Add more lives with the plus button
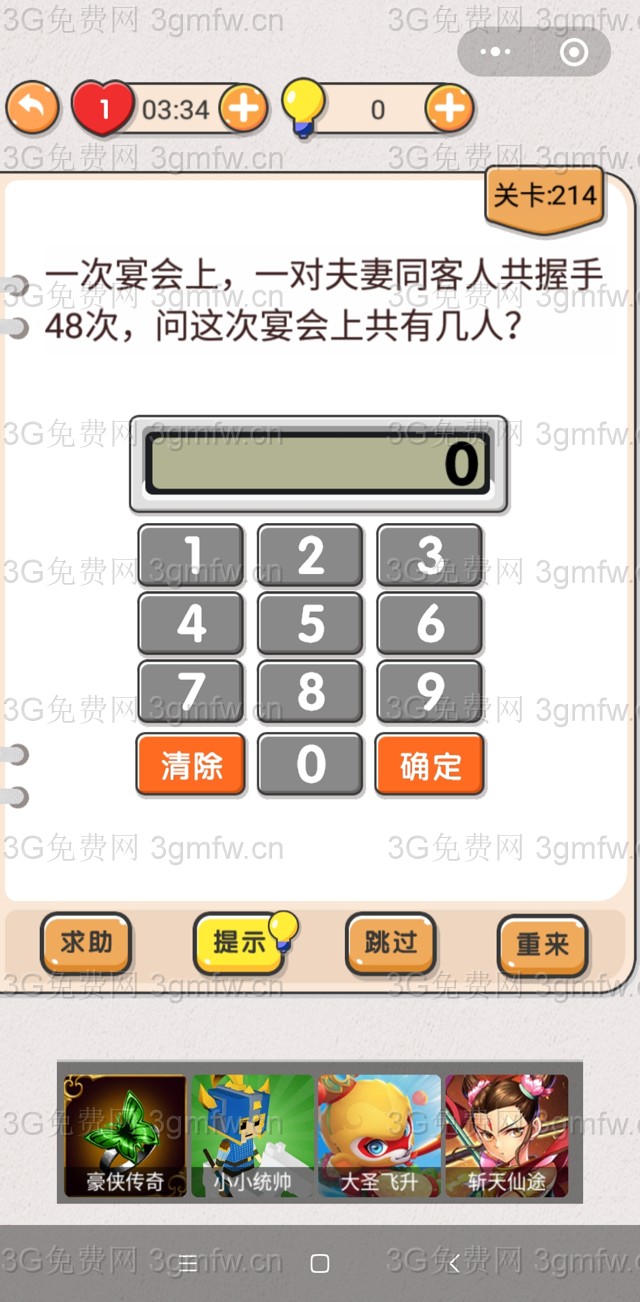 243,108
